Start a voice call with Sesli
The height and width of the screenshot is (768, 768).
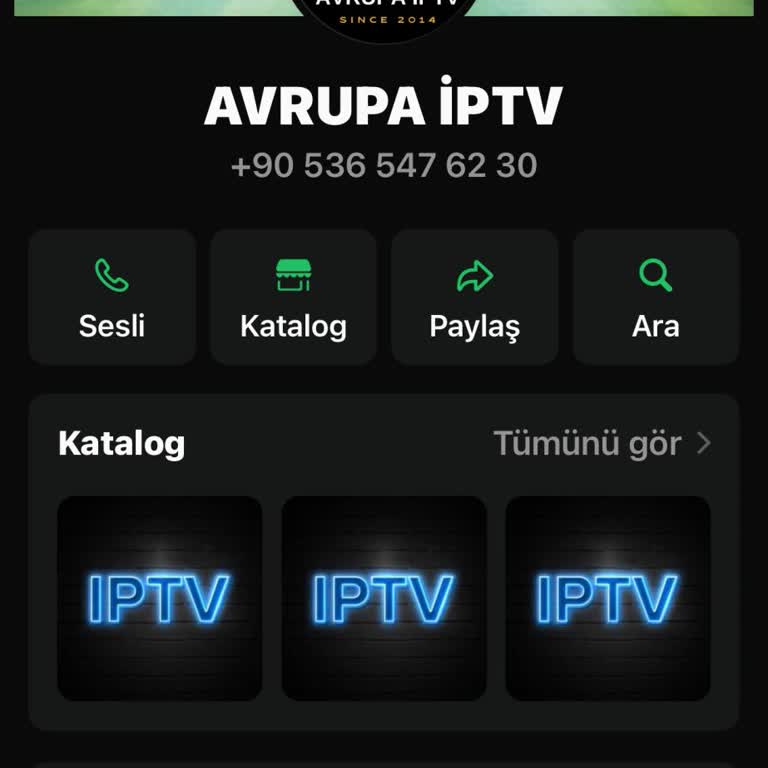click(112, 297)
